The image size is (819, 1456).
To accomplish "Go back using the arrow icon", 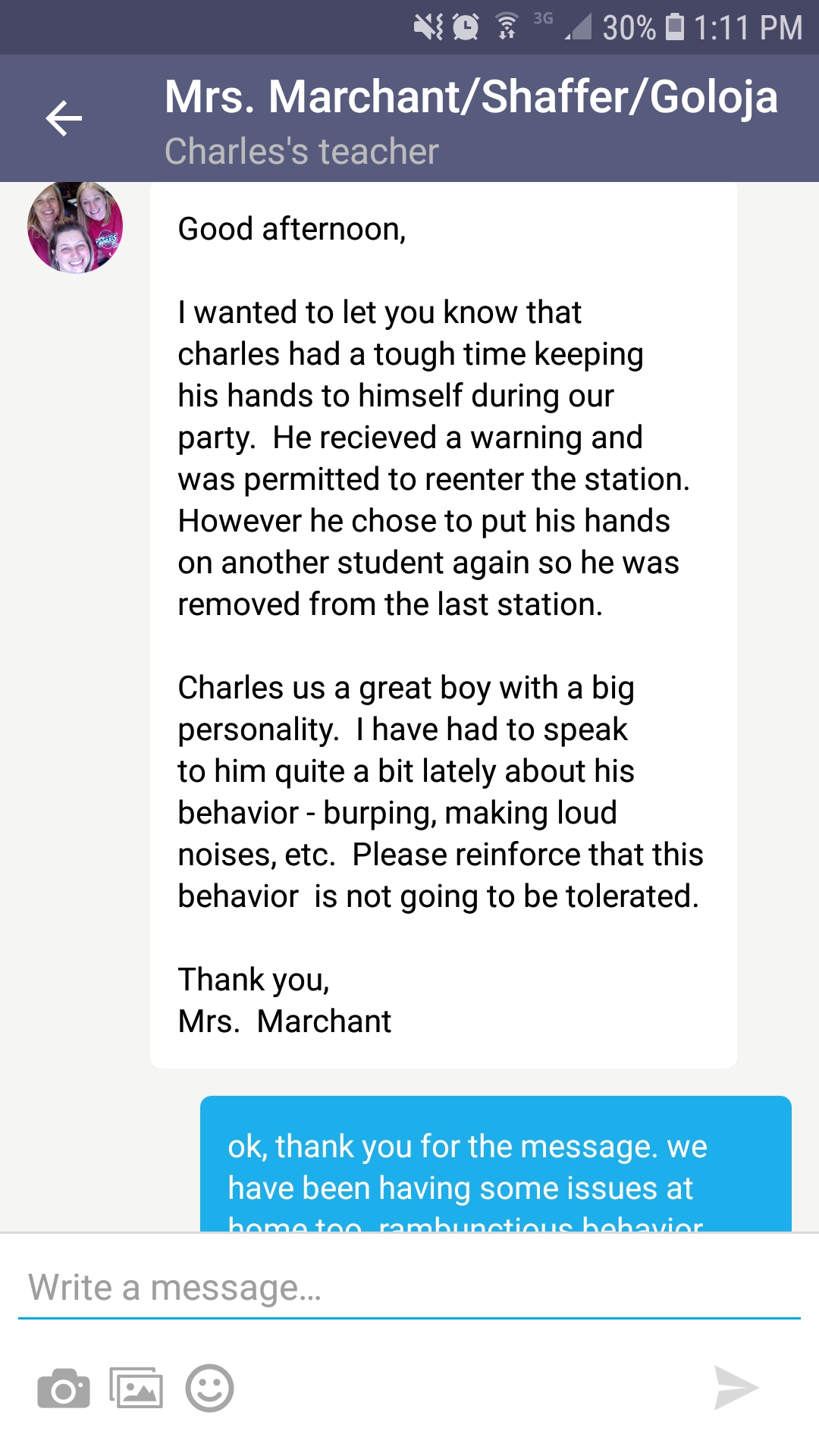I will pos(64,118).
